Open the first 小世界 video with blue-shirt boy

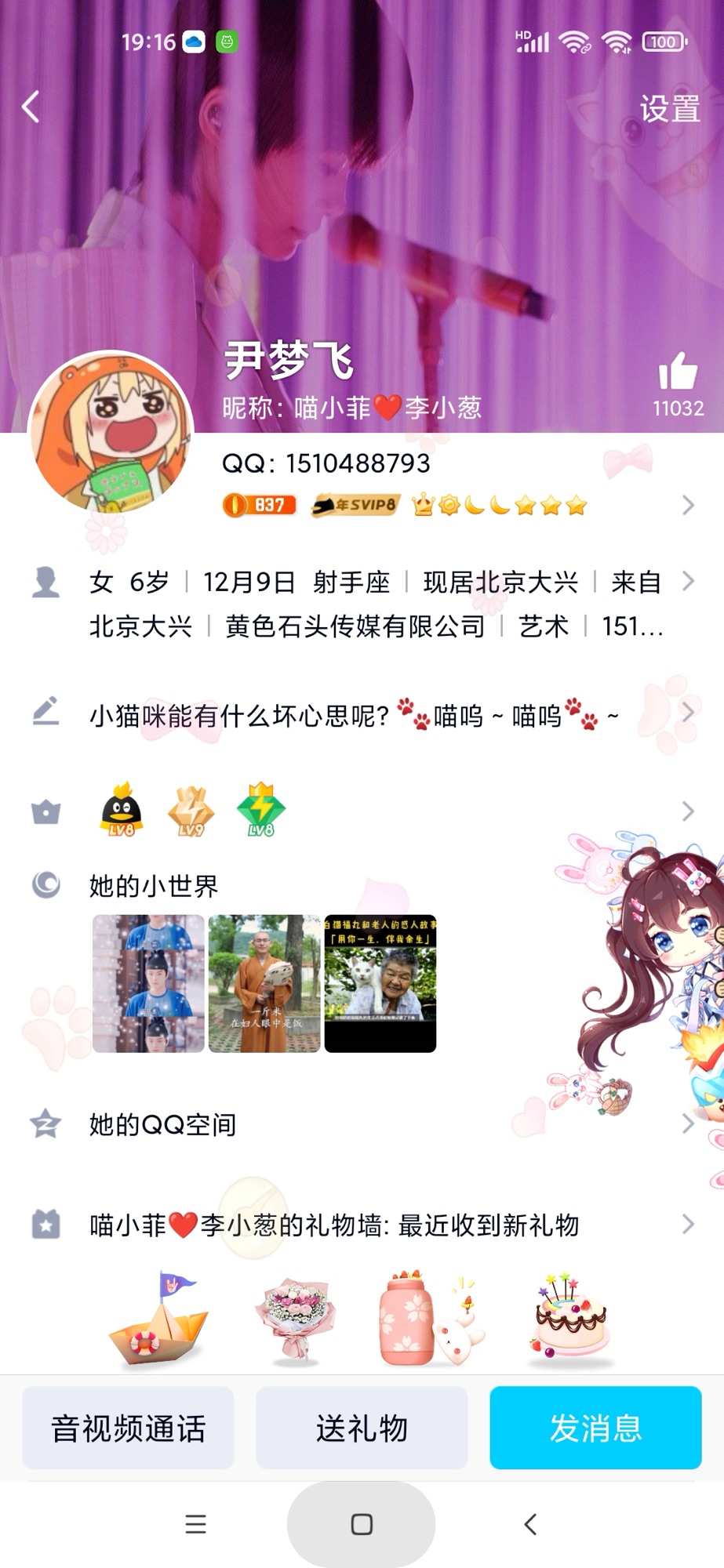pyautogui.click(x=149, y=983)
